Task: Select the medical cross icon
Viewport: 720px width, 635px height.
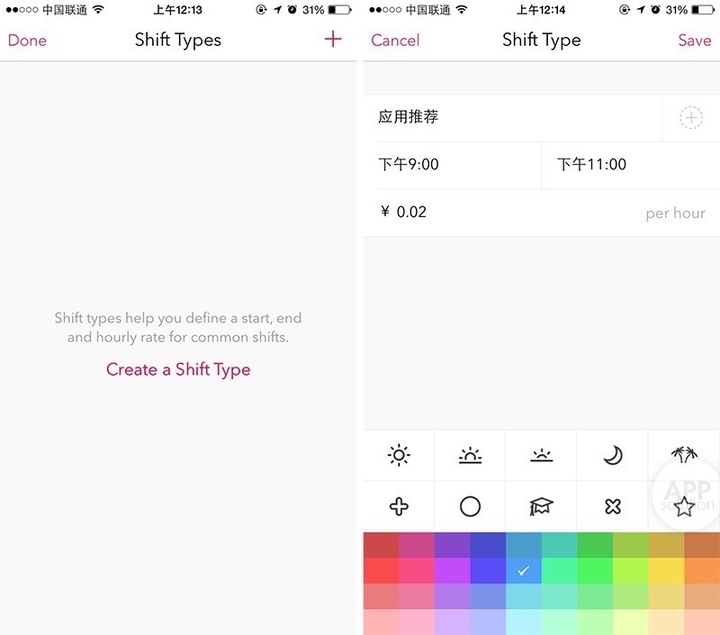Action: click(x=399, y=506)
